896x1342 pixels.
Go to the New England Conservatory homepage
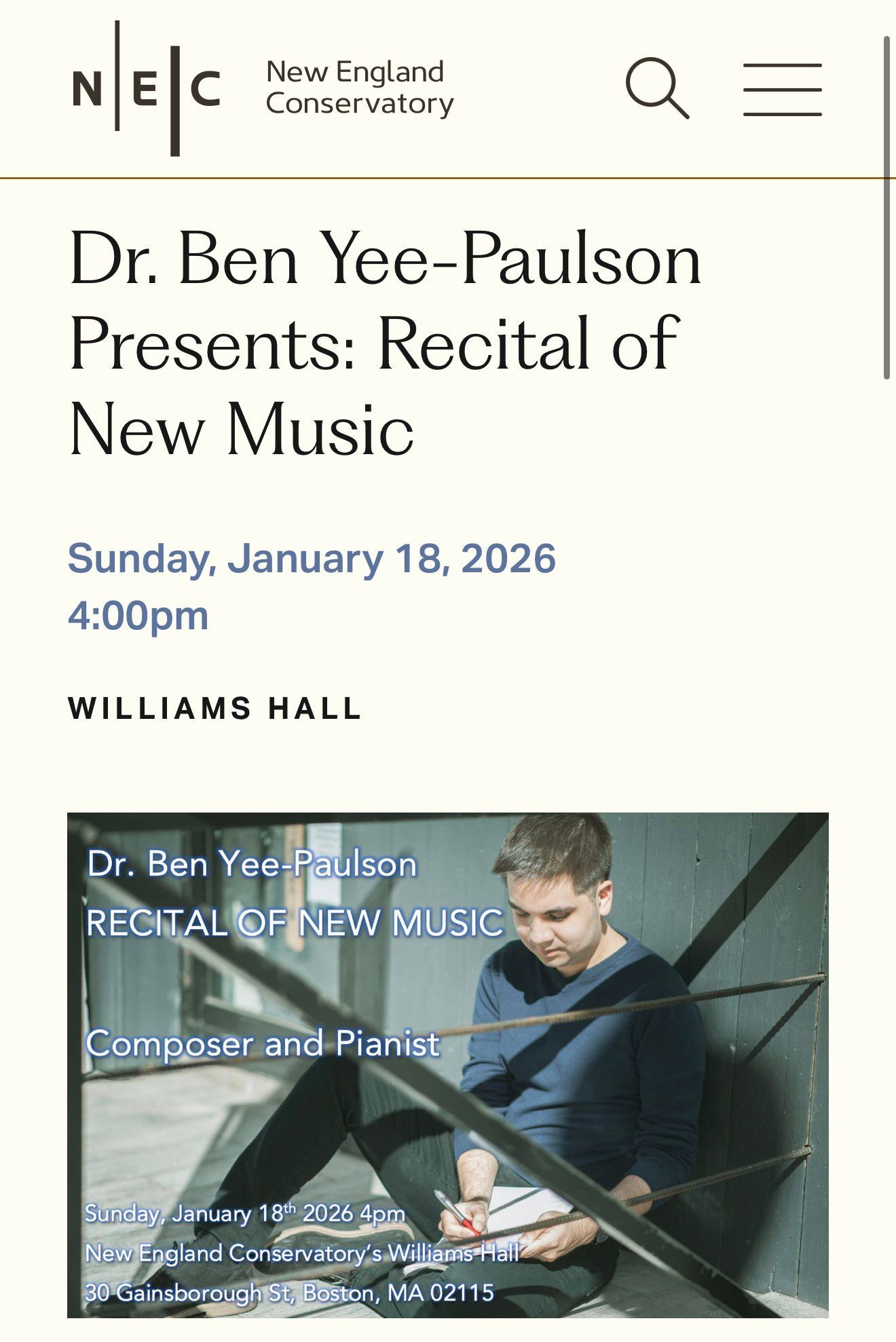(262, 88)
